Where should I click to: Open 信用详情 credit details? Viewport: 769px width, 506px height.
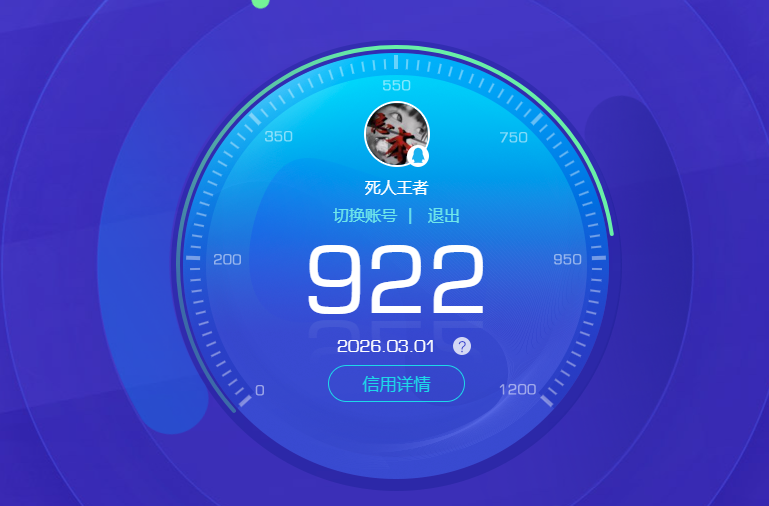[396, 384]
